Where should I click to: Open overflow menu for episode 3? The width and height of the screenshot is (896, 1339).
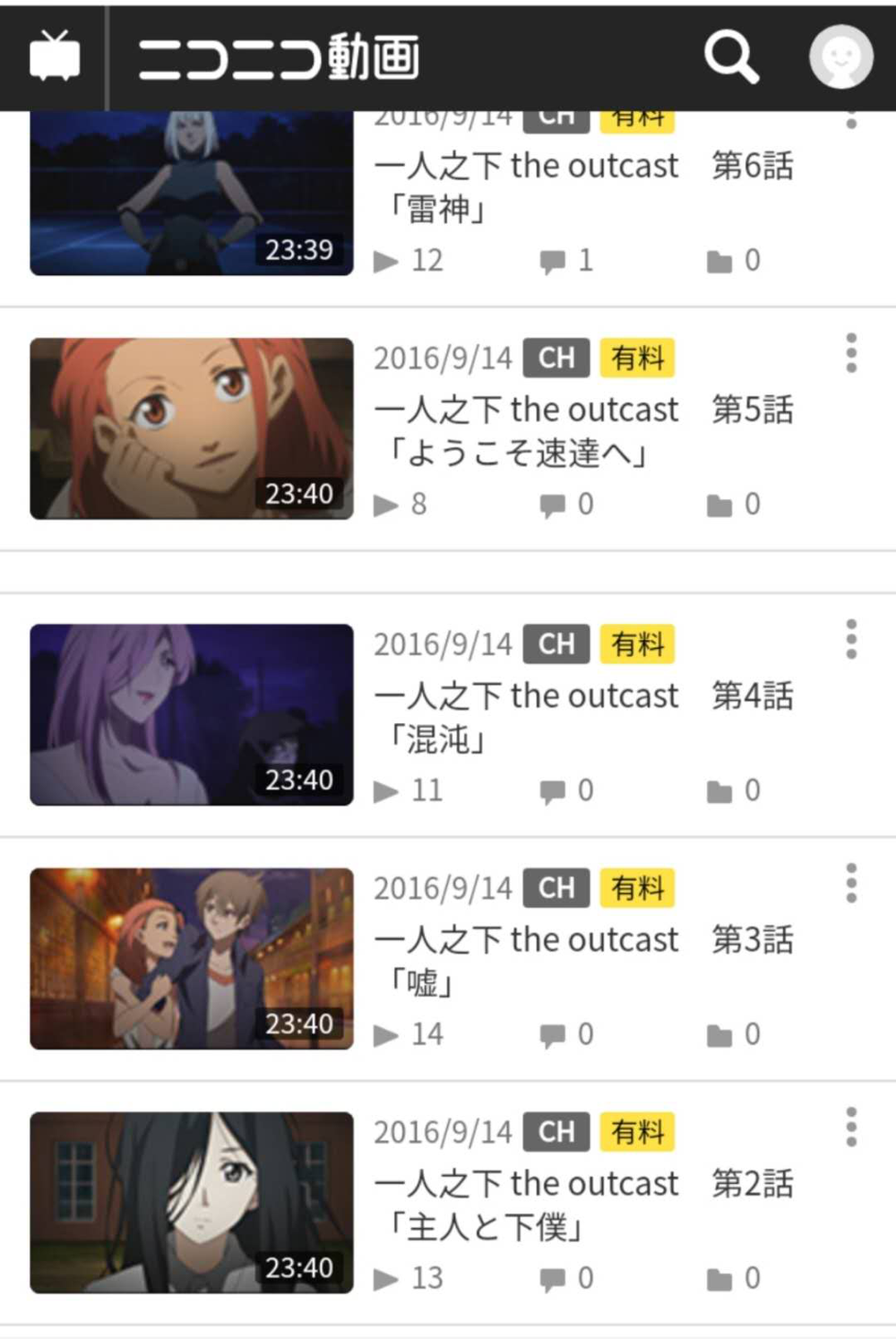[851, 884]
